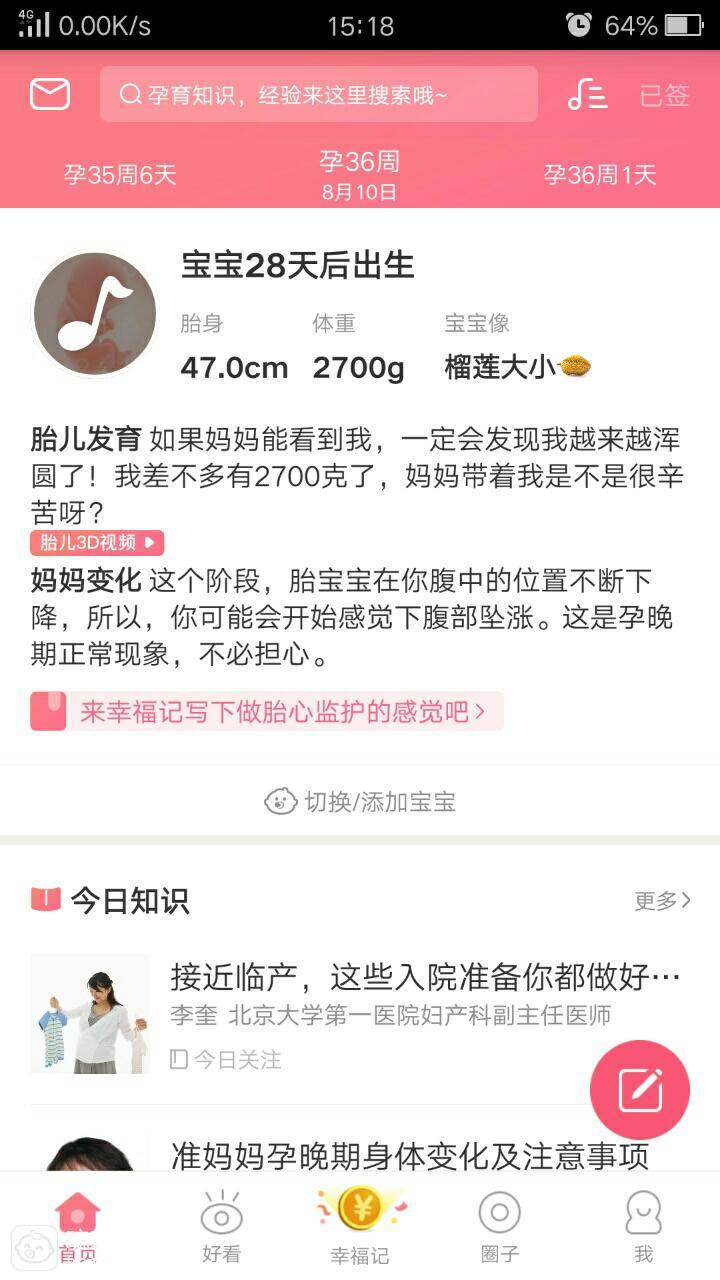
Task: Open article 准妈妈孕晚期身体变化及注意事项
Action: [x=410, y=1155]
